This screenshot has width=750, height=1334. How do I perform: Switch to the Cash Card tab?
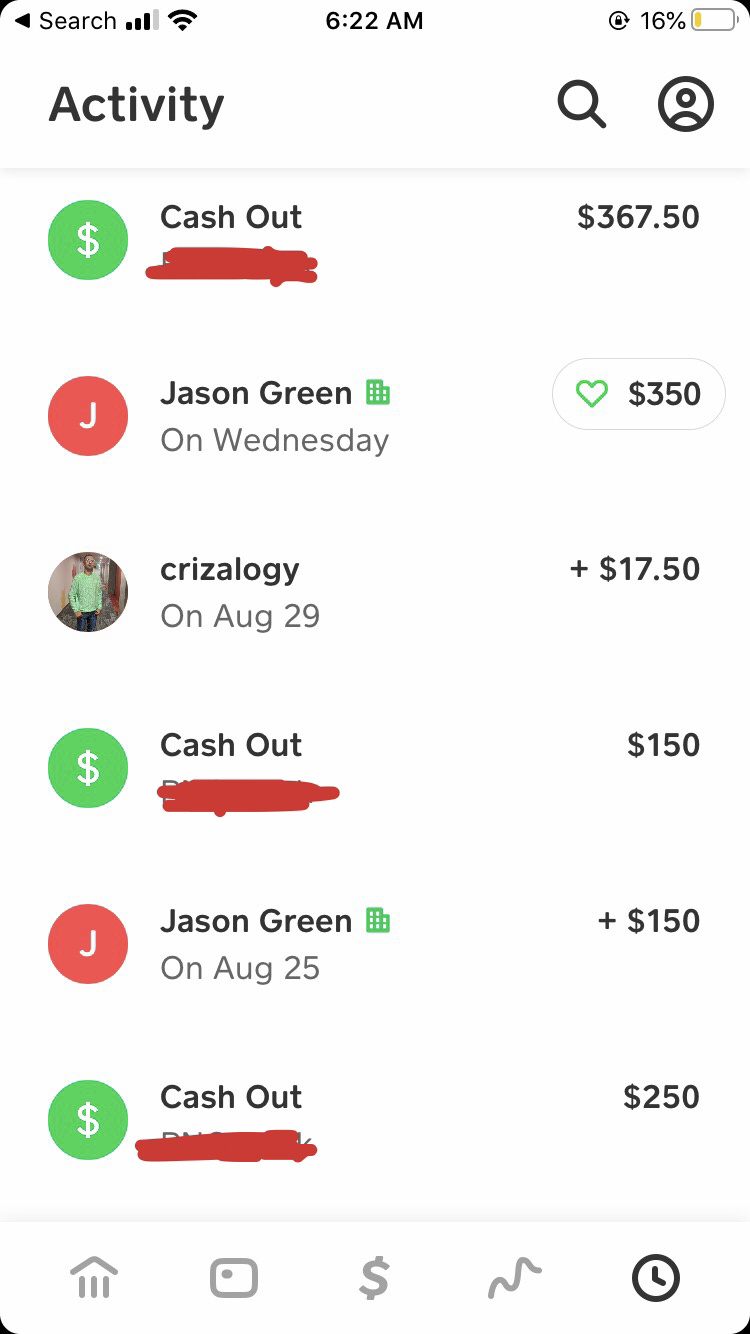[x=234, y=1278]
